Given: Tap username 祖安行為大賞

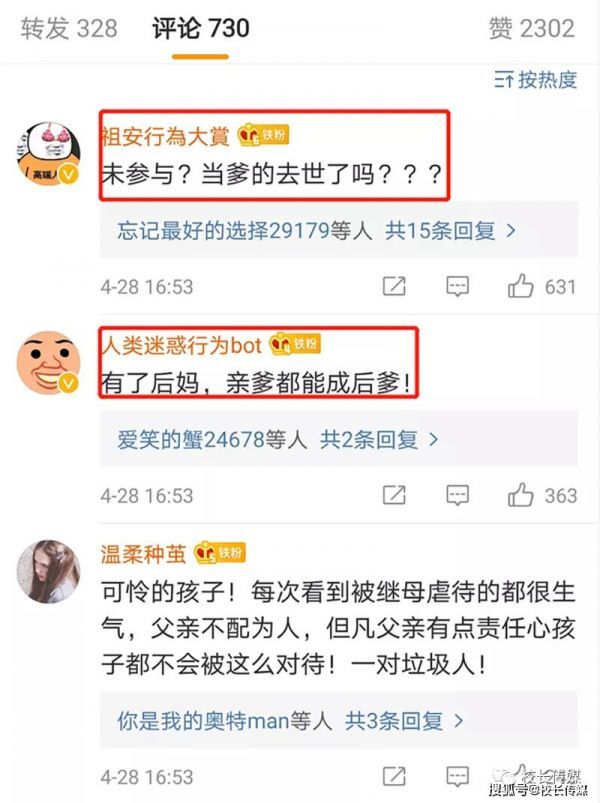Looking at the screenshot, I should click(167, 134).
